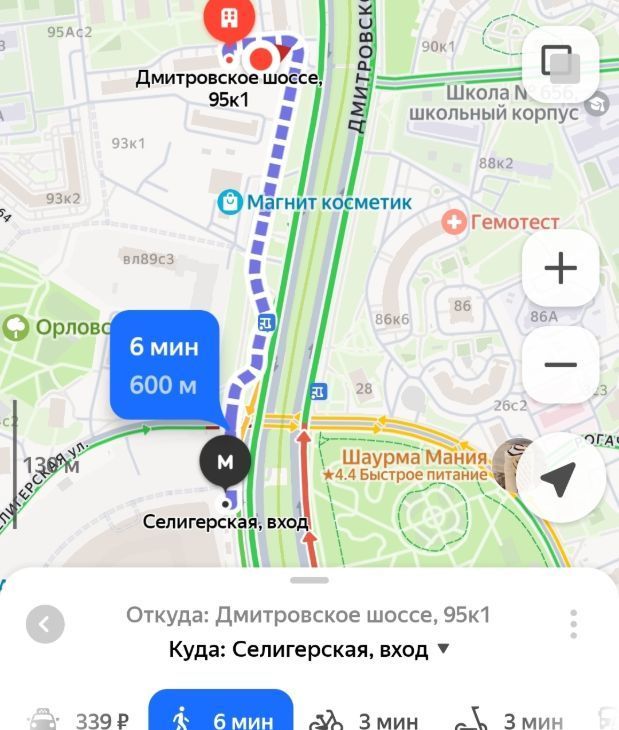The height and width of the screenshot is (730, 619).
Task: Open route options overflow menu
Action: (x=573, y=624)
